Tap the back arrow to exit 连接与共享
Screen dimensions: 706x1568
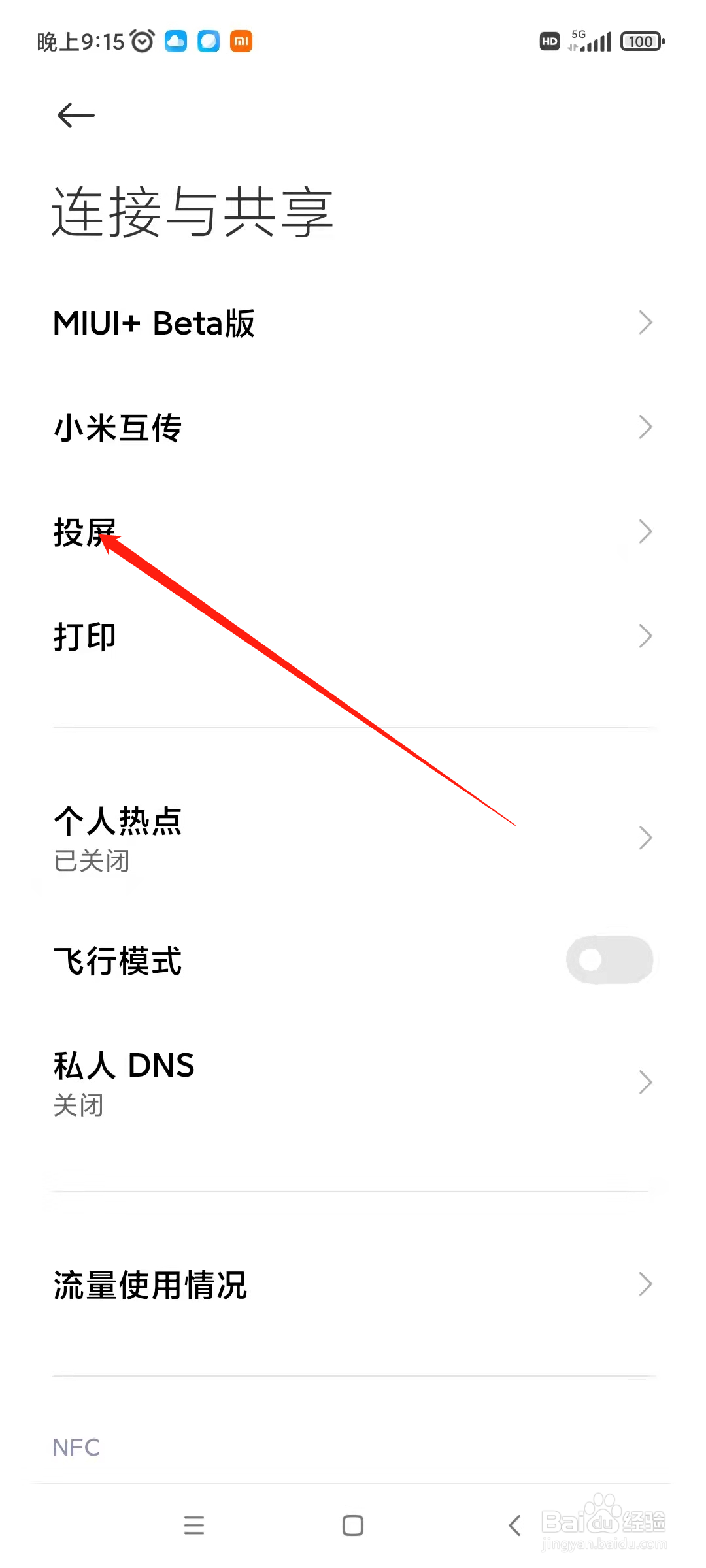74,114
